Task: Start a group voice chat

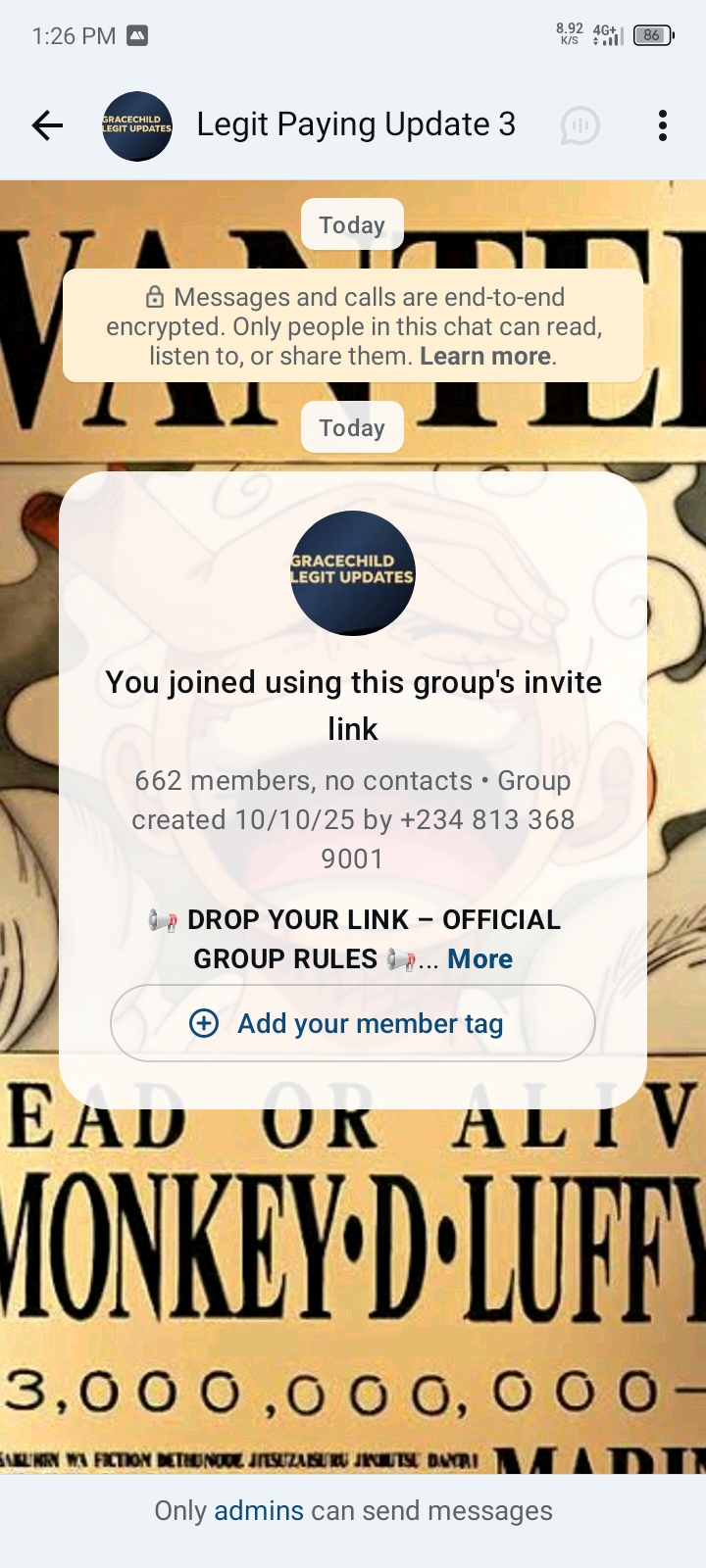Action: point(580,125)
